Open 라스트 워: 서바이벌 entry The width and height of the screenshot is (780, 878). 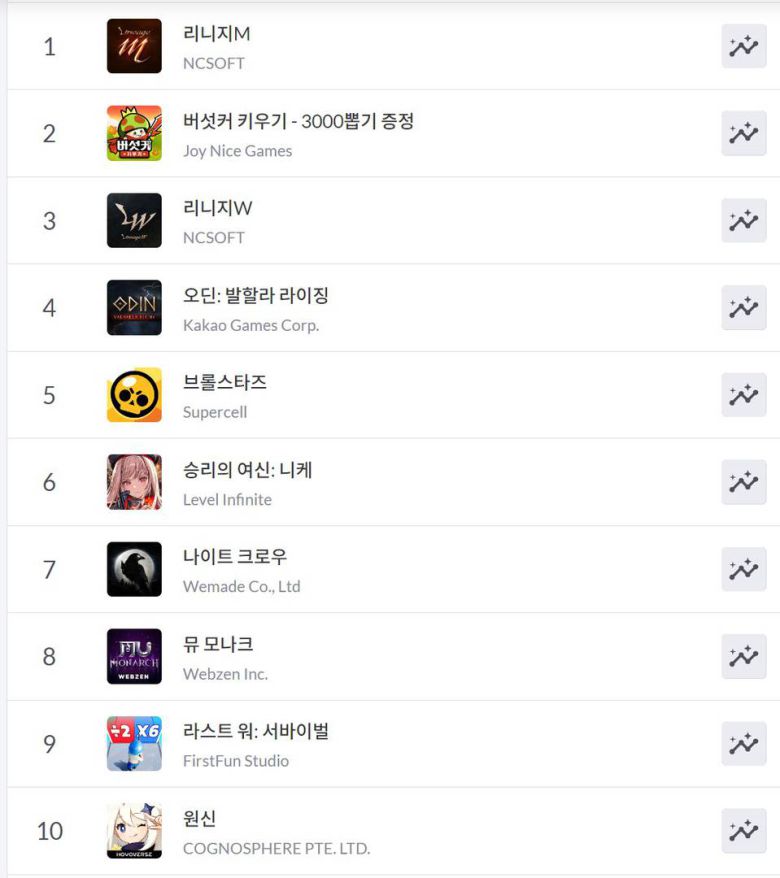tap(256, 732)
